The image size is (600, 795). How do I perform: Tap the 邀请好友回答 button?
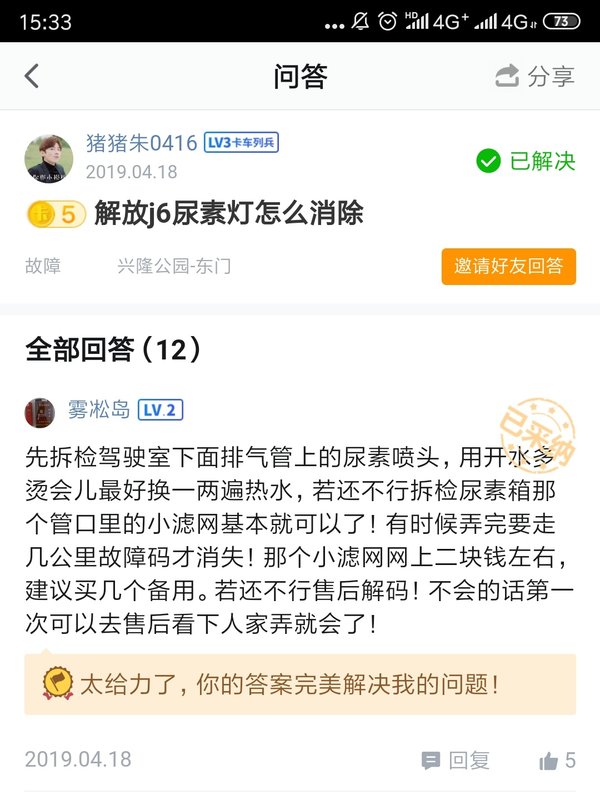[x=508, y=266]
